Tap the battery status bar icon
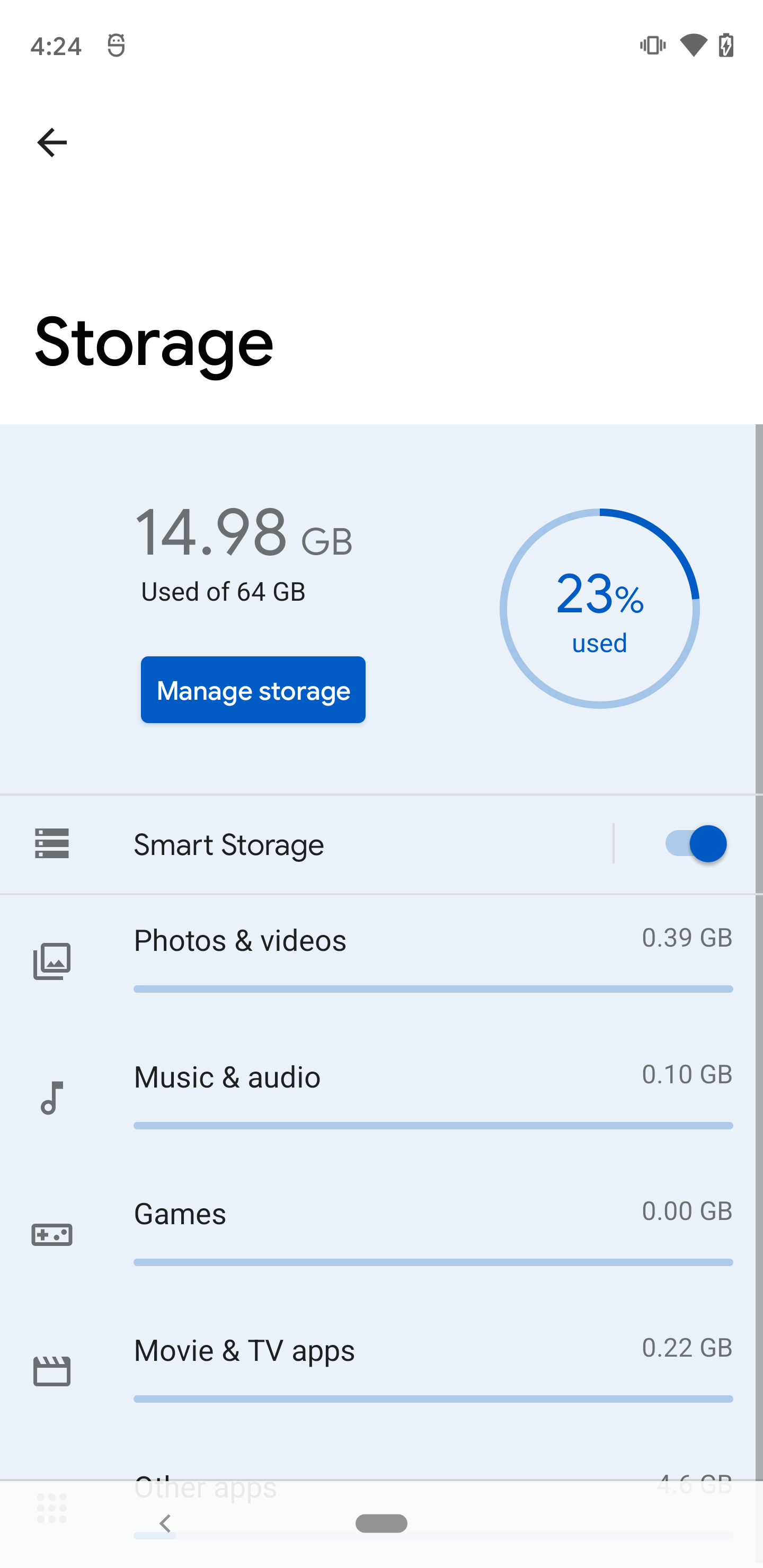 [727, 46]
